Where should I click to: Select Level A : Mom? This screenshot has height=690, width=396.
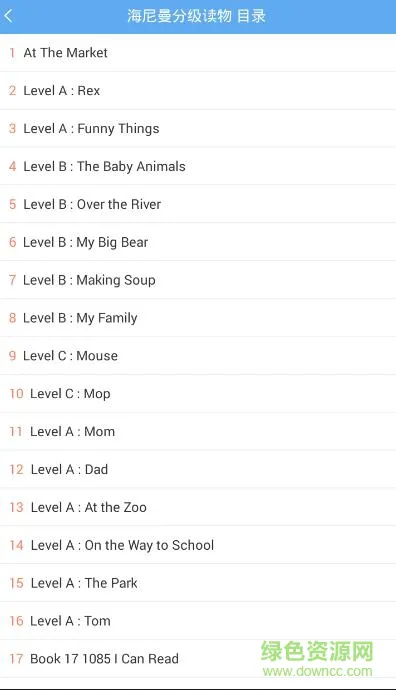click(x=198, y=431)
